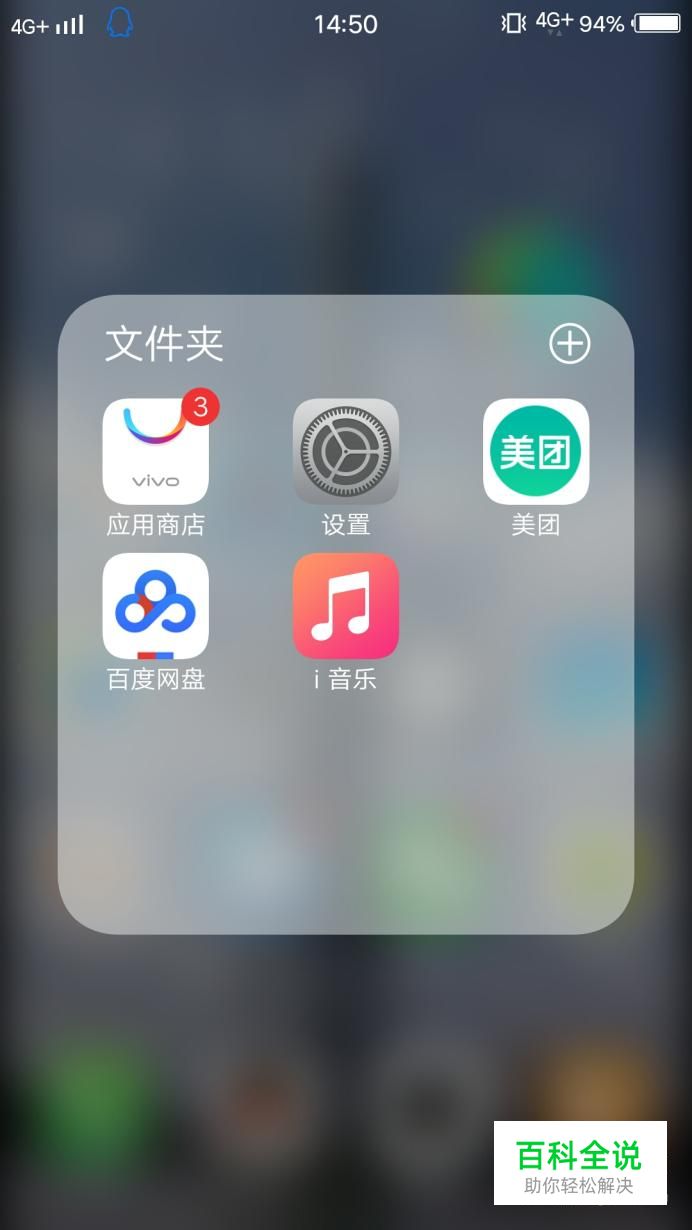
Task: Launch 百度网盘 cloud drive
Action: [156, 606]
